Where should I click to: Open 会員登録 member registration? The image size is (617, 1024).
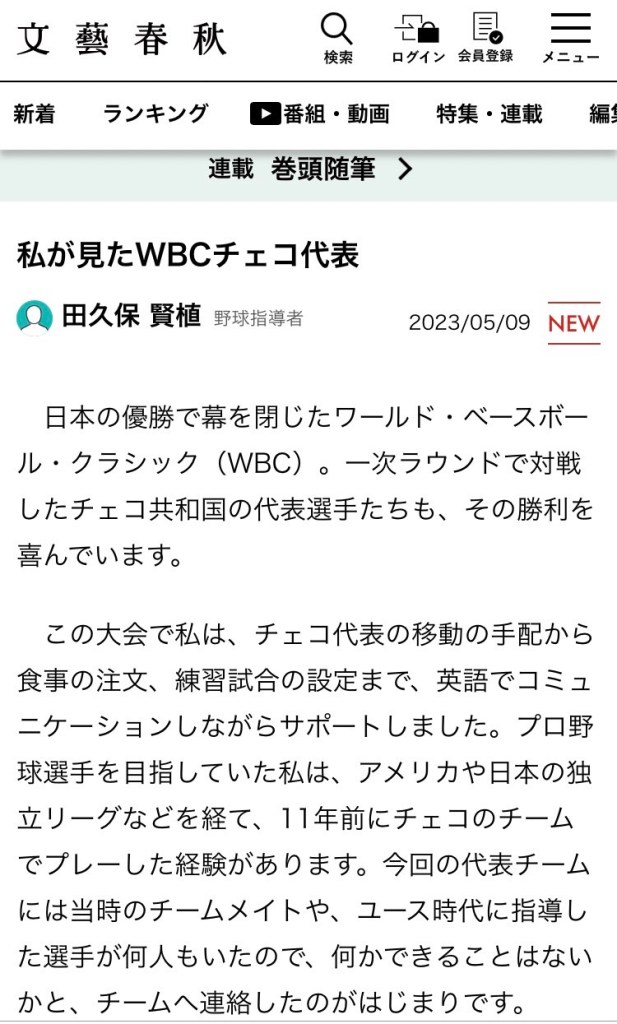(x=486, y=38)
